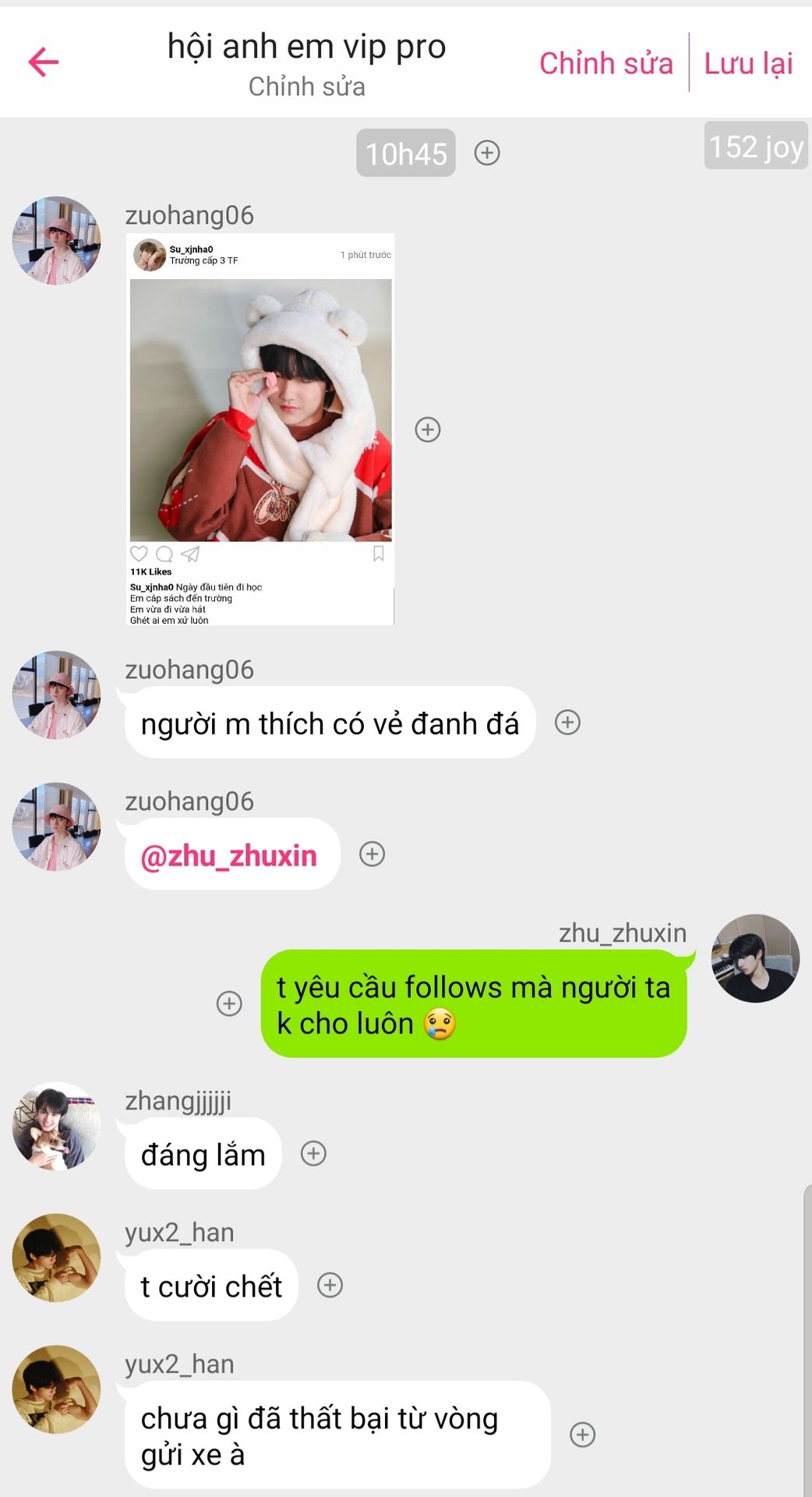The width and height of the screenshot is (812, 1497).
Task: Tap the "t cười chết" message bubble
Action: 210,1286
